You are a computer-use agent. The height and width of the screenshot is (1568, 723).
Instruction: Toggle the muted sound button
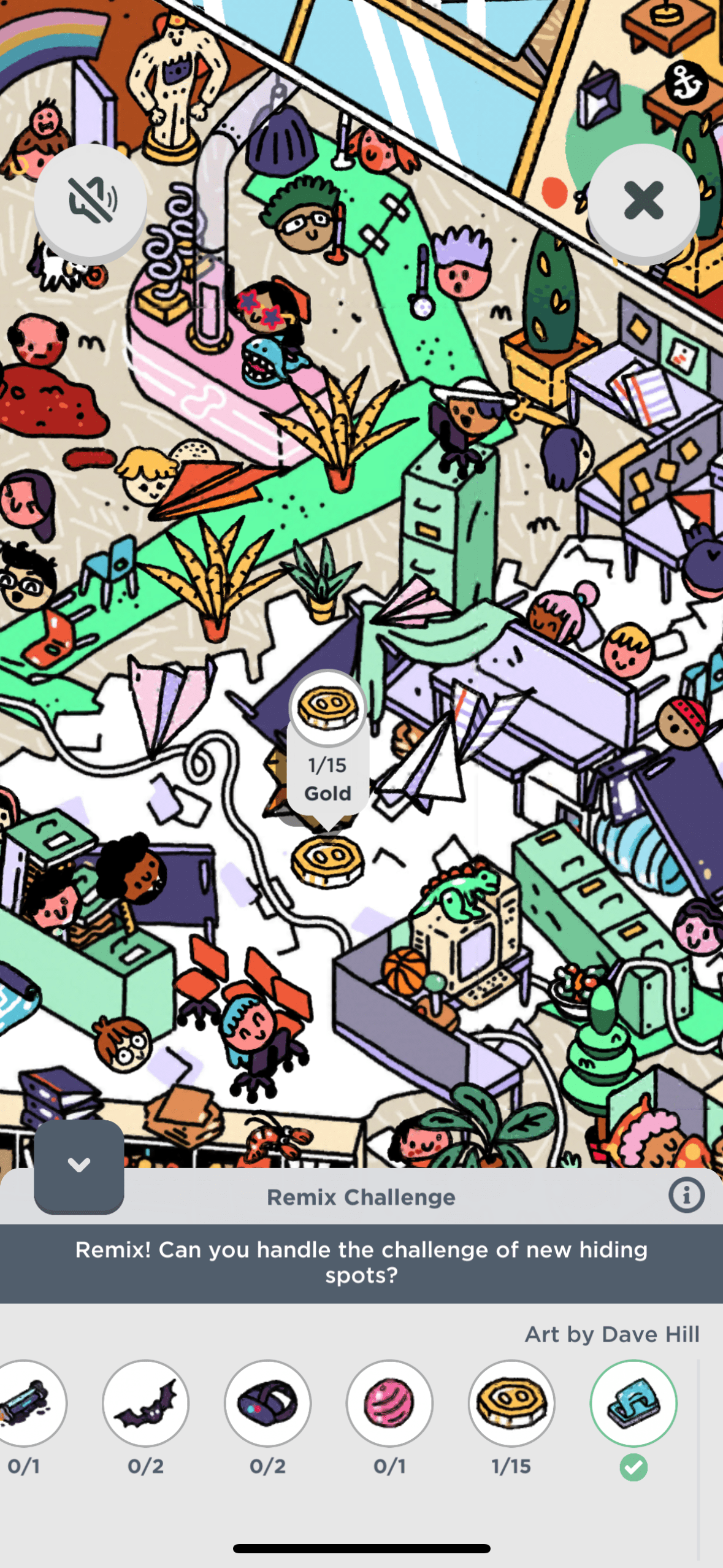[91, 201]
